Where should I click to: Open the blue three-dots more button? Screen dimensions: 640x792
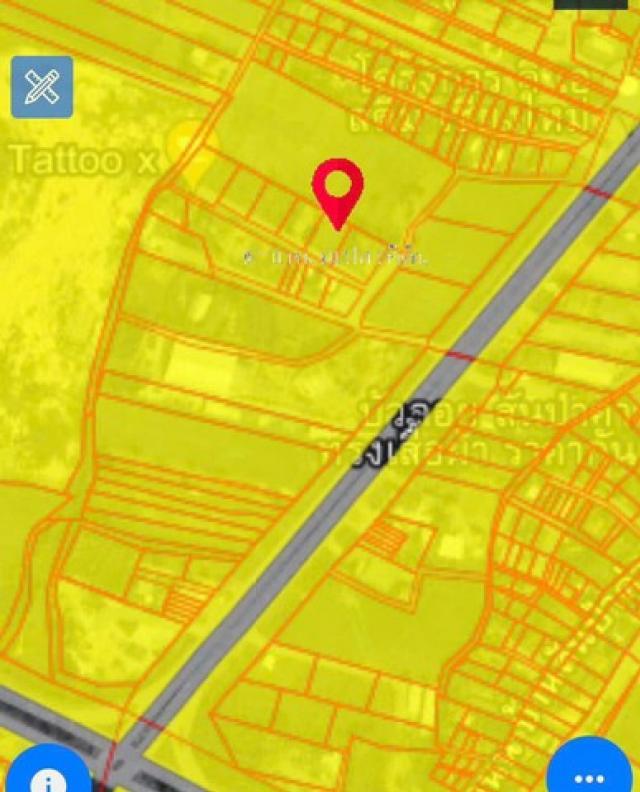(590, 773)
